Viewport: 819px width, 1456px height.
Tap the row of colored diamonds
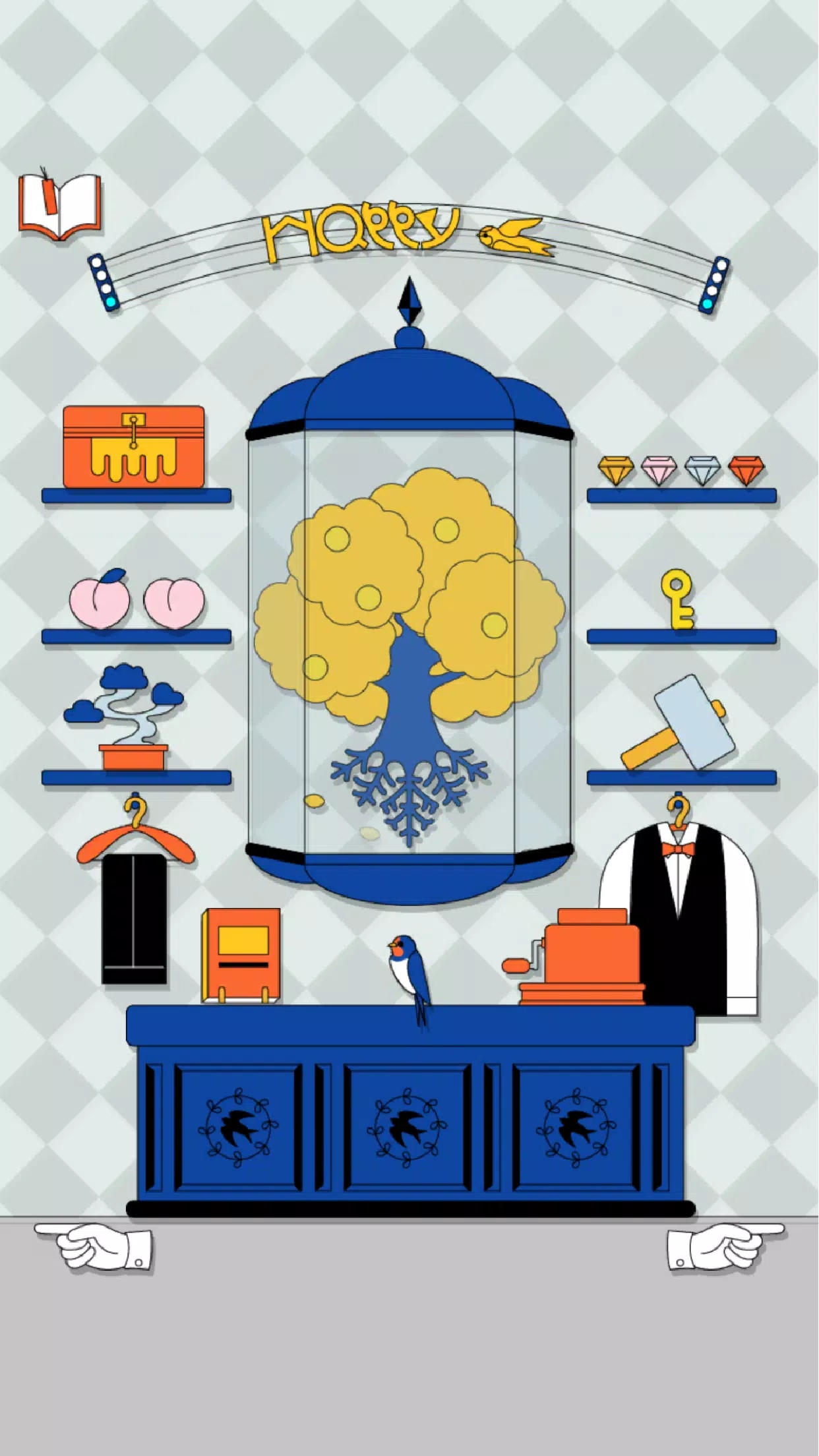tap(681, 470)
